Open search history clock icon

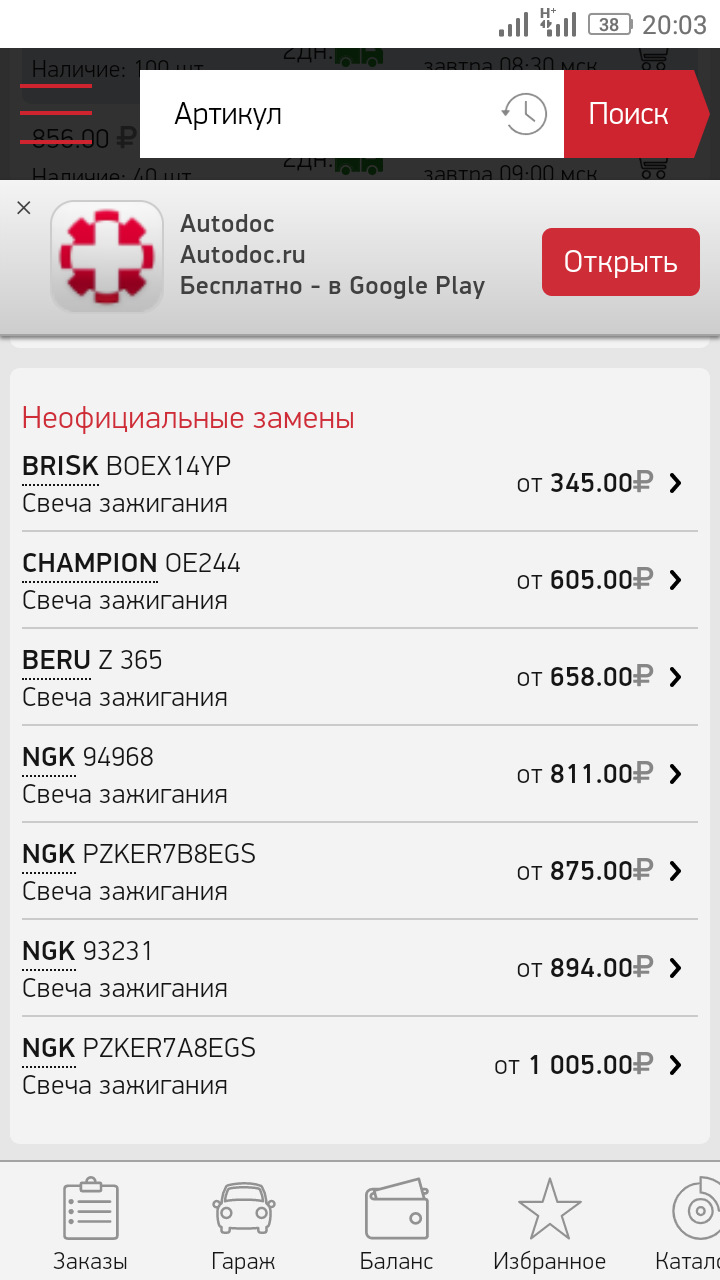click(x=524, y=114)
